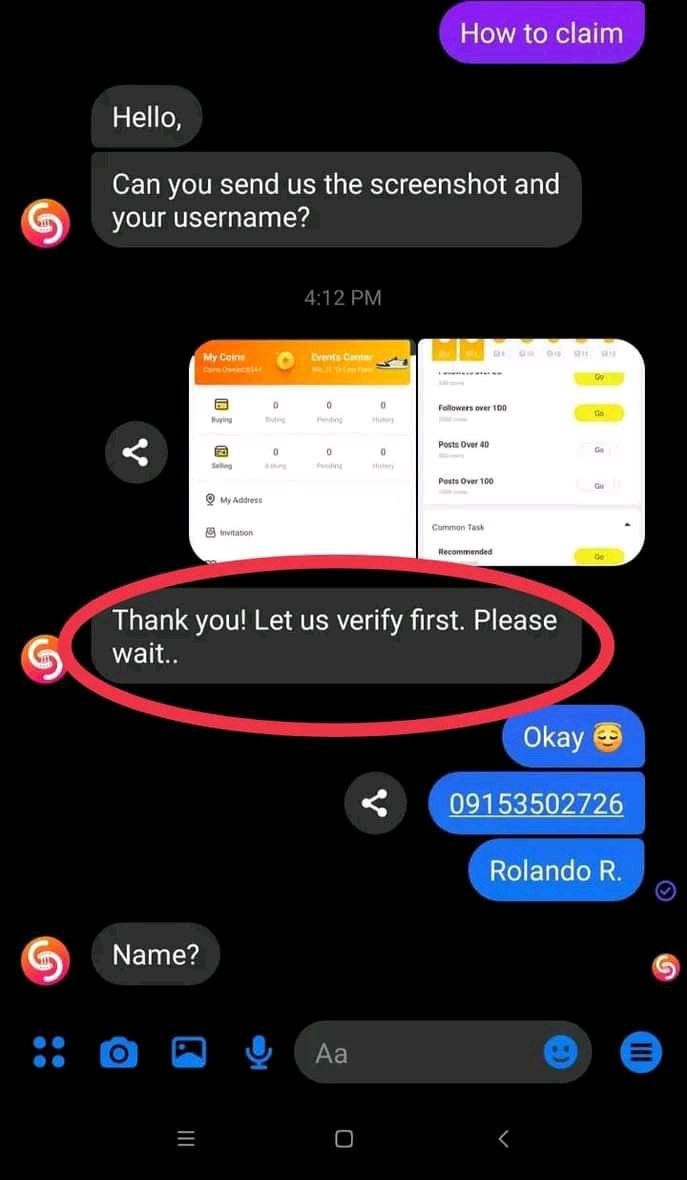Go to the home screen via the home button
Screen dimensions: 687x1180
pos(344,1138)
